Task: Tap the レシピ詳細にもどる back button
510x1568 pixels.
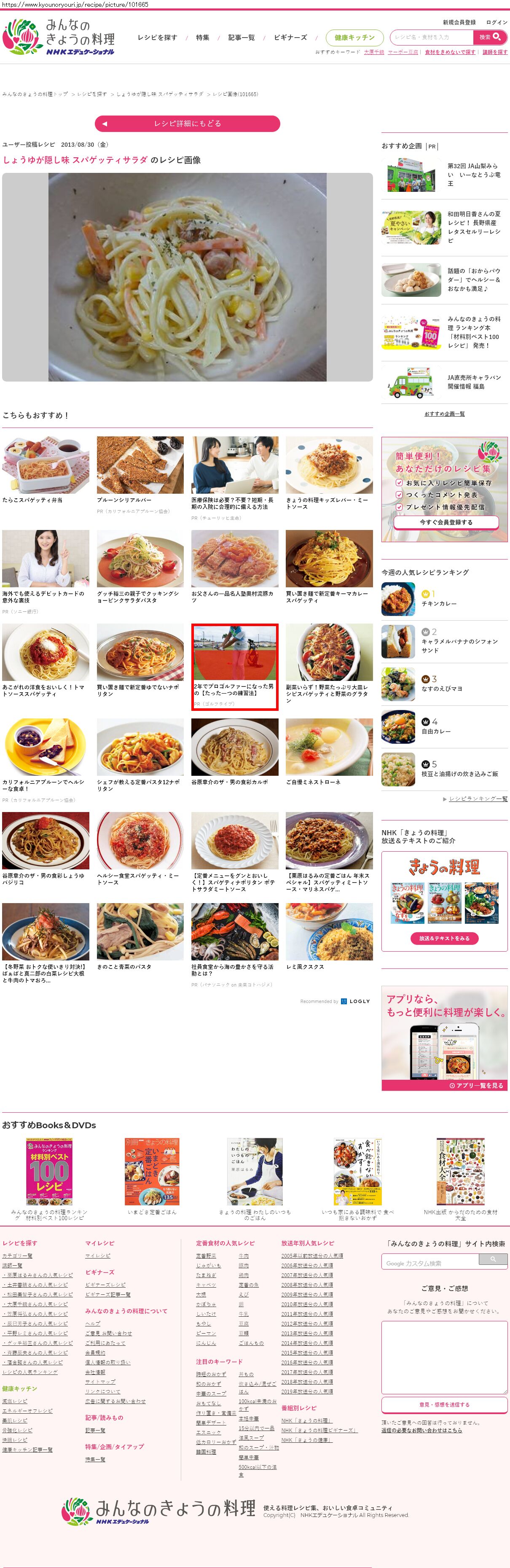Action: pyautogui.click(x=187, y=124)
